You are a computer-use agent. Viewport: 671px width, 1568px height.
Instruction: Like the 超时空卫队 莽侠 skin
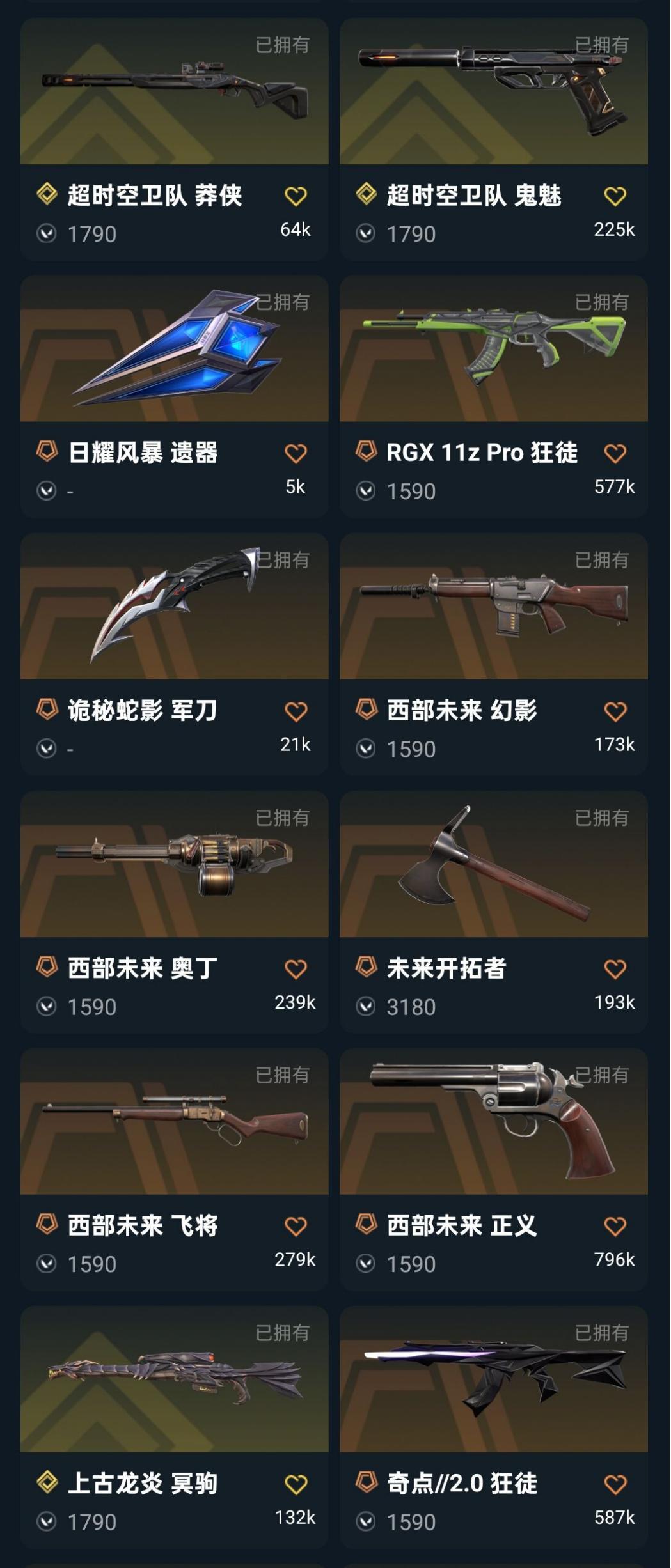[296, 196]
